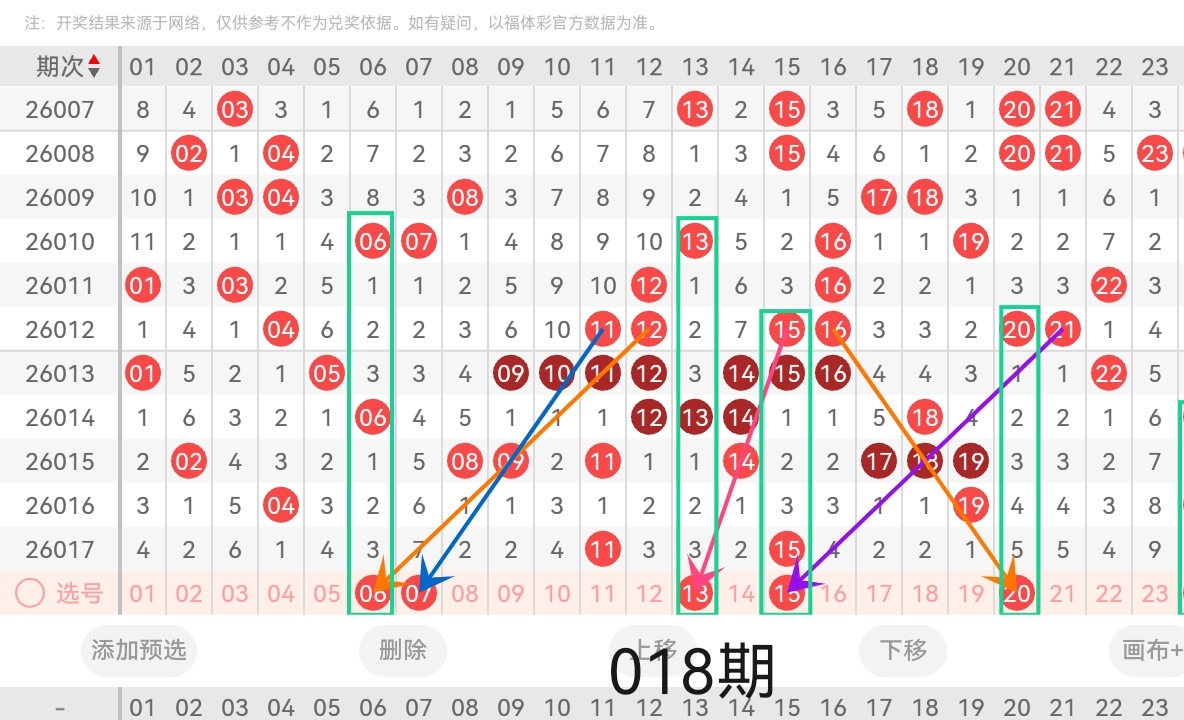Select number 22 in the 选号 row
Image resolution: width=1184 pixels, height=720 pixels.
[x=1109, y=593]
